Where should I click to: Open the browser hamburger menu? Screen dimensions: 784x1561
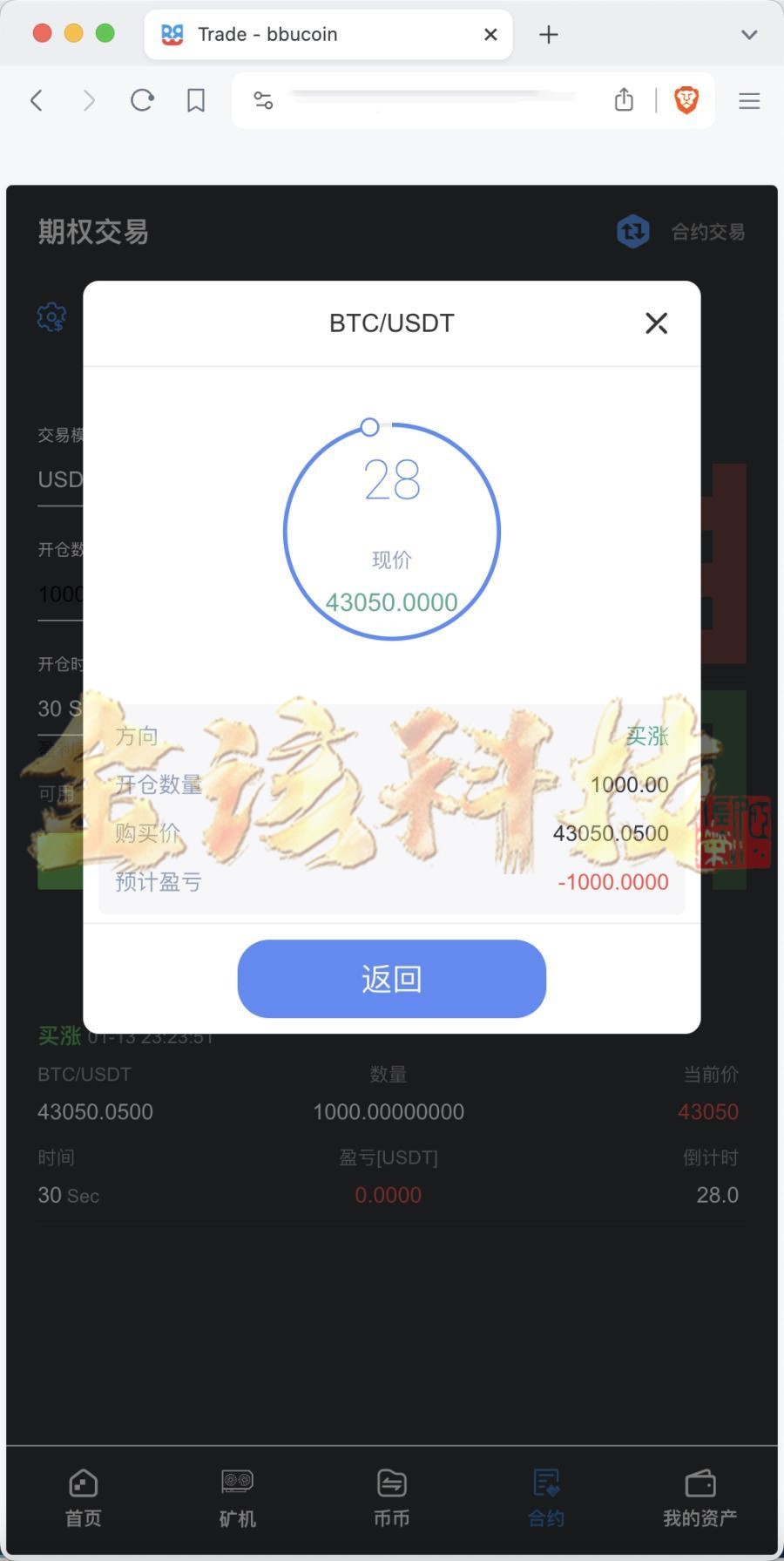point(748,100)
